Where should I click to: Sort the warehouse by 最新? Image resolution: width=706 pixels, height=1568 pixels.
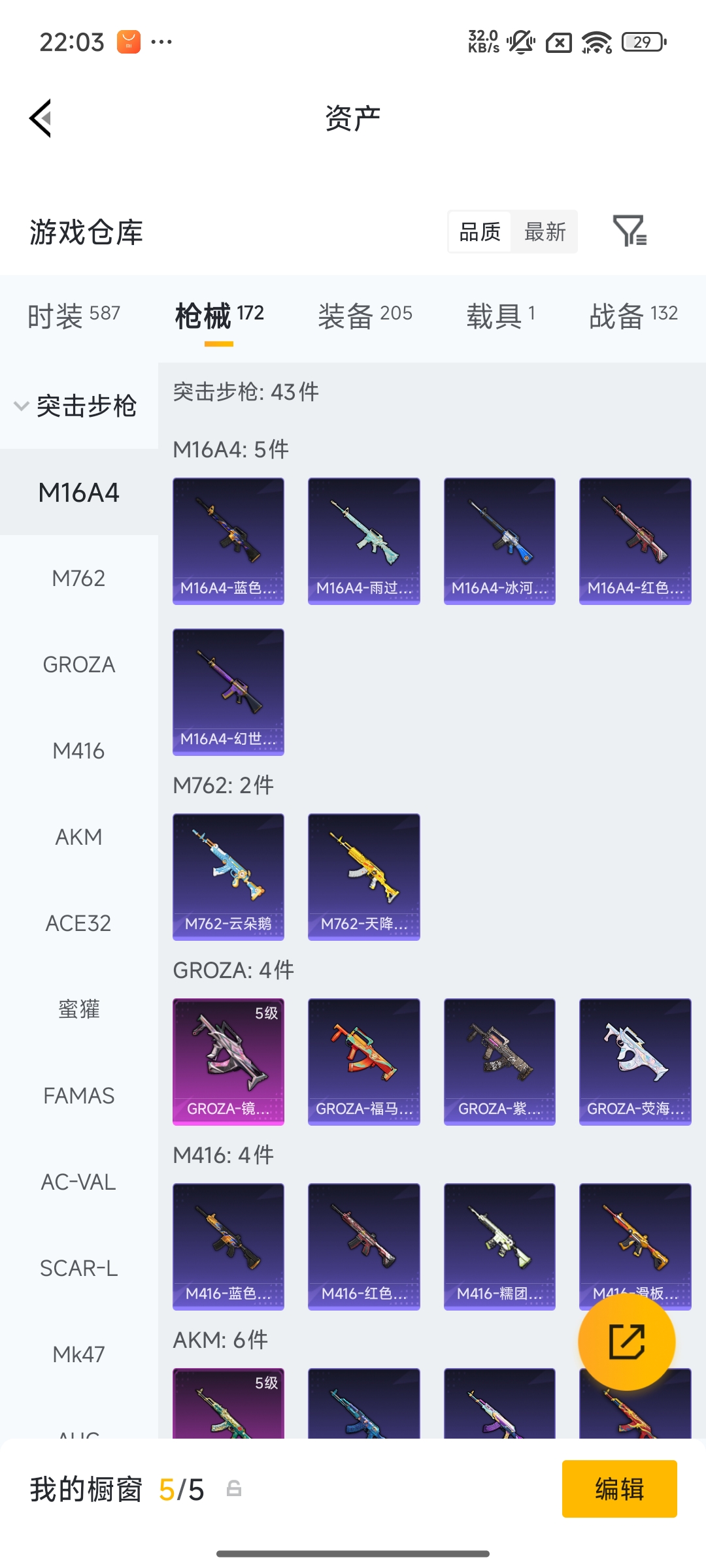pyautogui.click(x=545, y=232)
